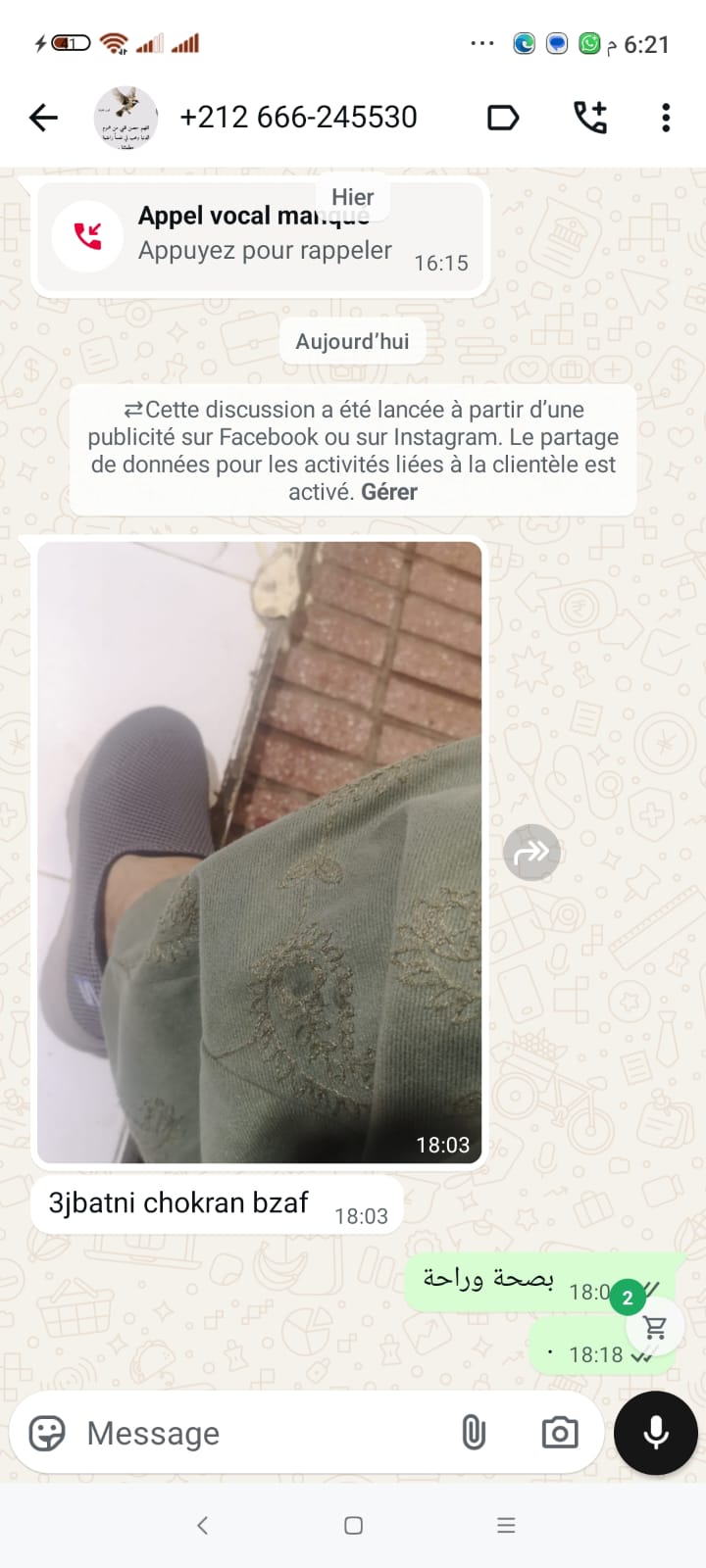Tap the system home button
706x1568 pixels.
[x=354, y=1525]
